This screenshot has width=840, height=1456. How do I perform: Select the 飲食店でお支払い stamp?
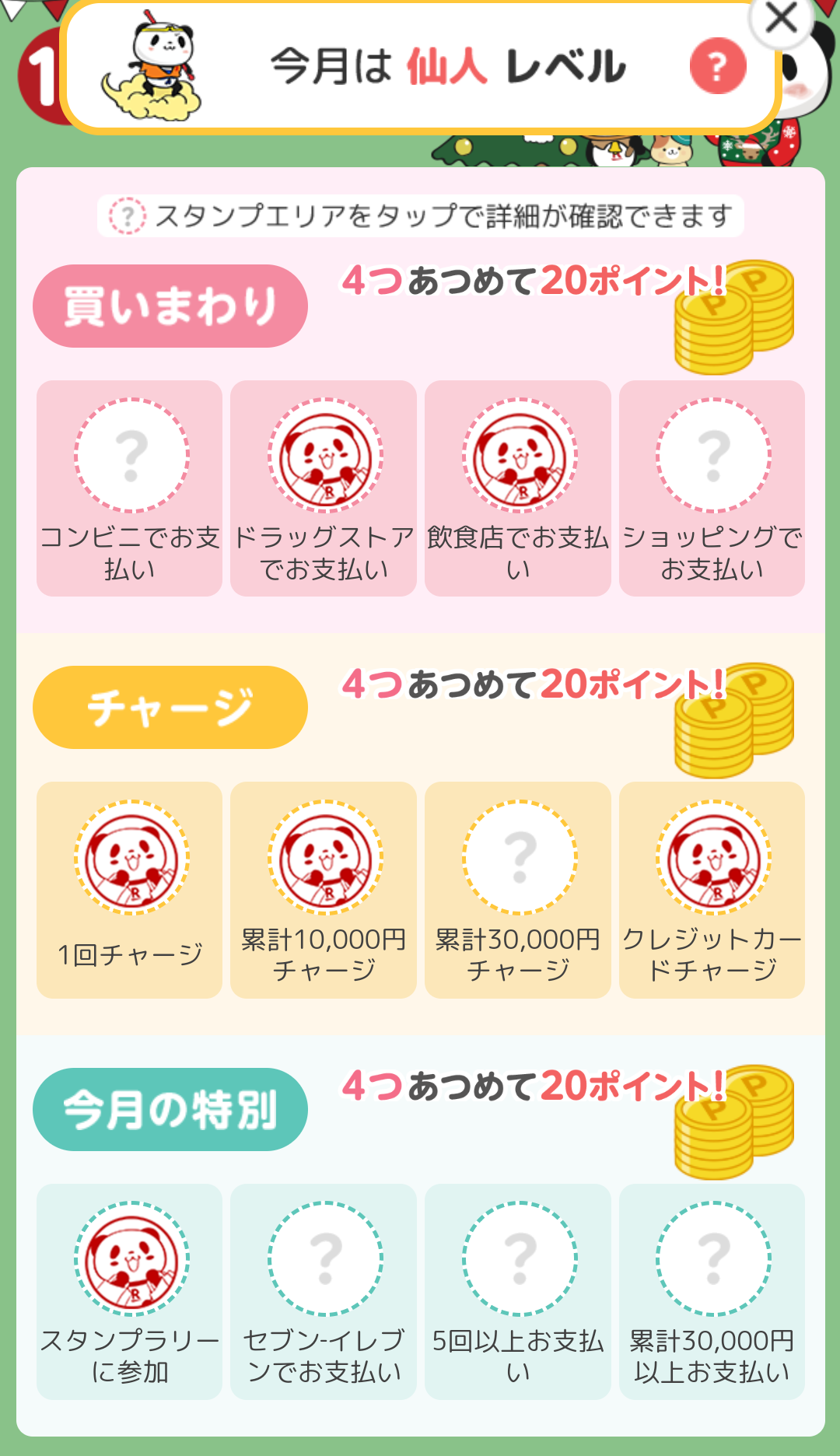click(518, 488)
